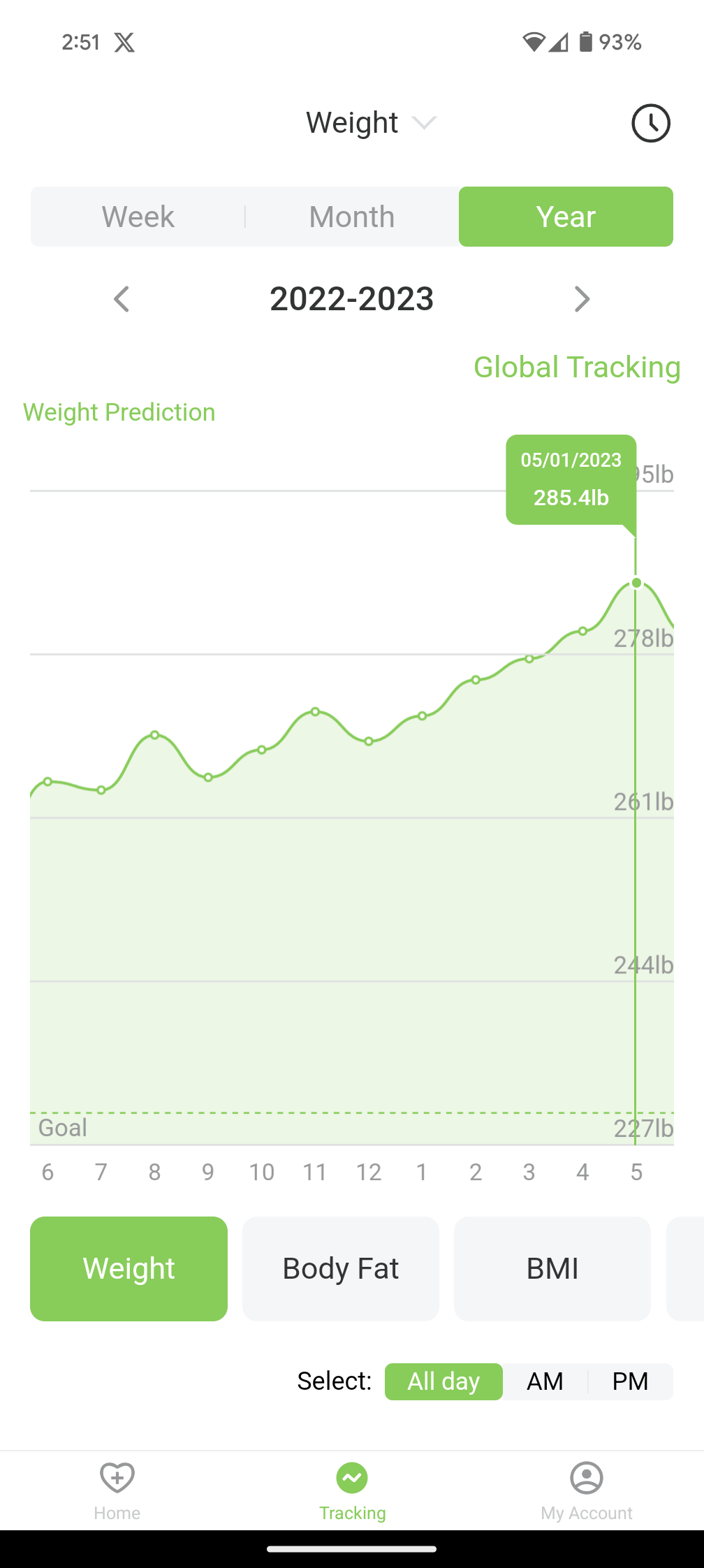The height and width of the screenshot is (1568, 704).
Task: Open the history clock icon
Action: point(650,124)
